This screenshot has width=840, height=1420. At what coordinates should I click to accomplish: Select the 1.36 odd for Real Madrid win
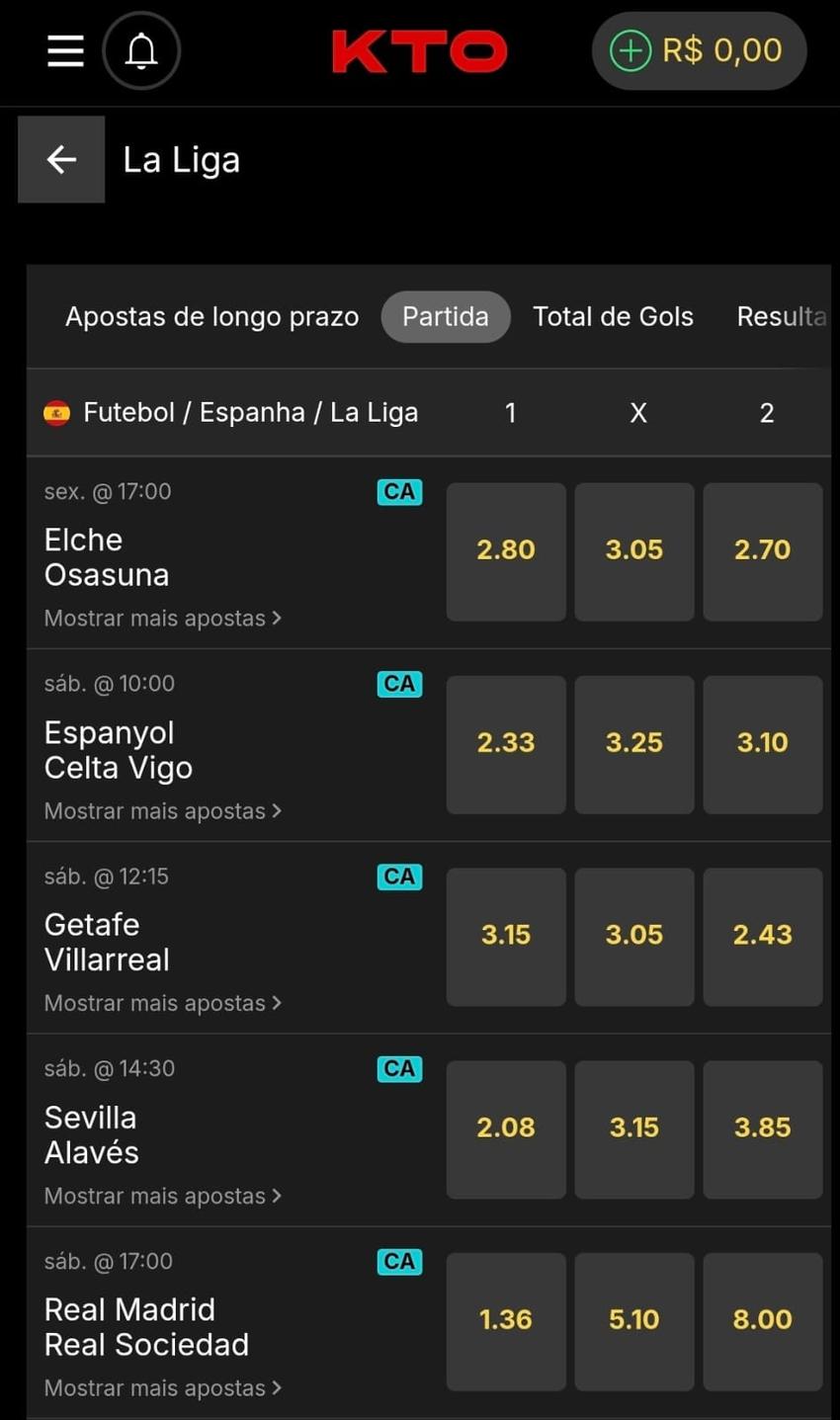506,1320
